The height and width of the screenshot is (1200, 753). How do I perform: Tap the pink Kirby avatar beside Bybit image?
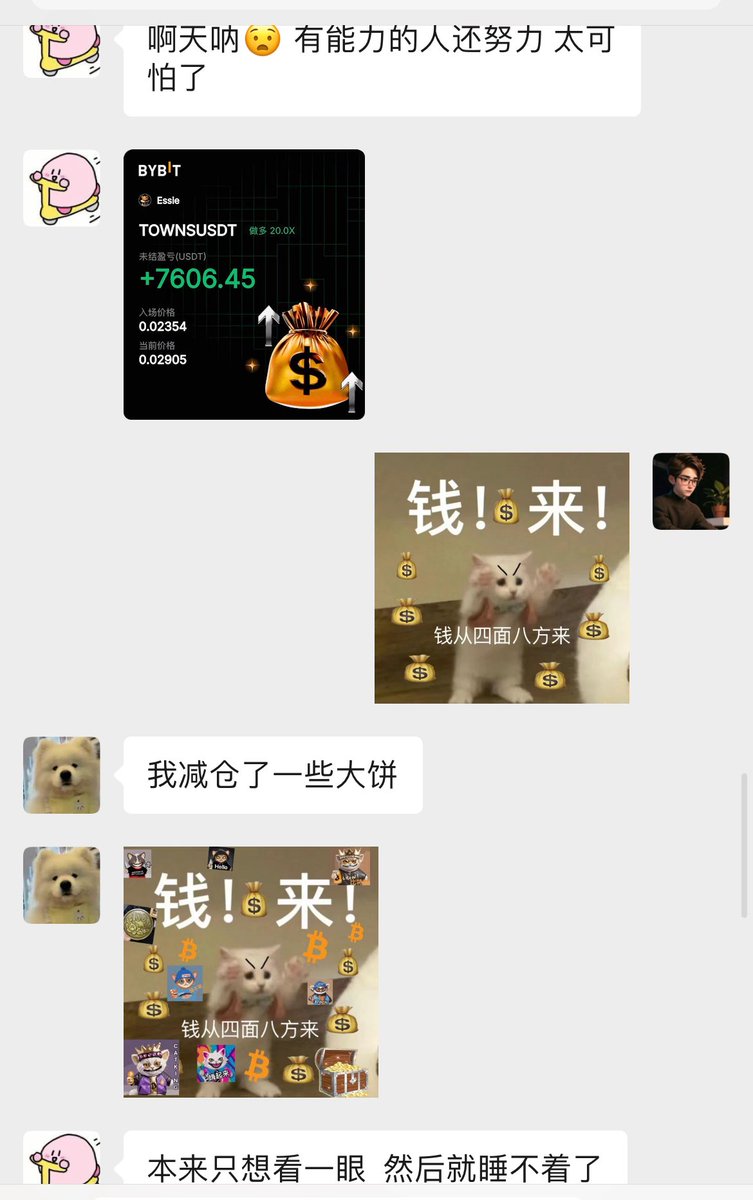point(62,188)
